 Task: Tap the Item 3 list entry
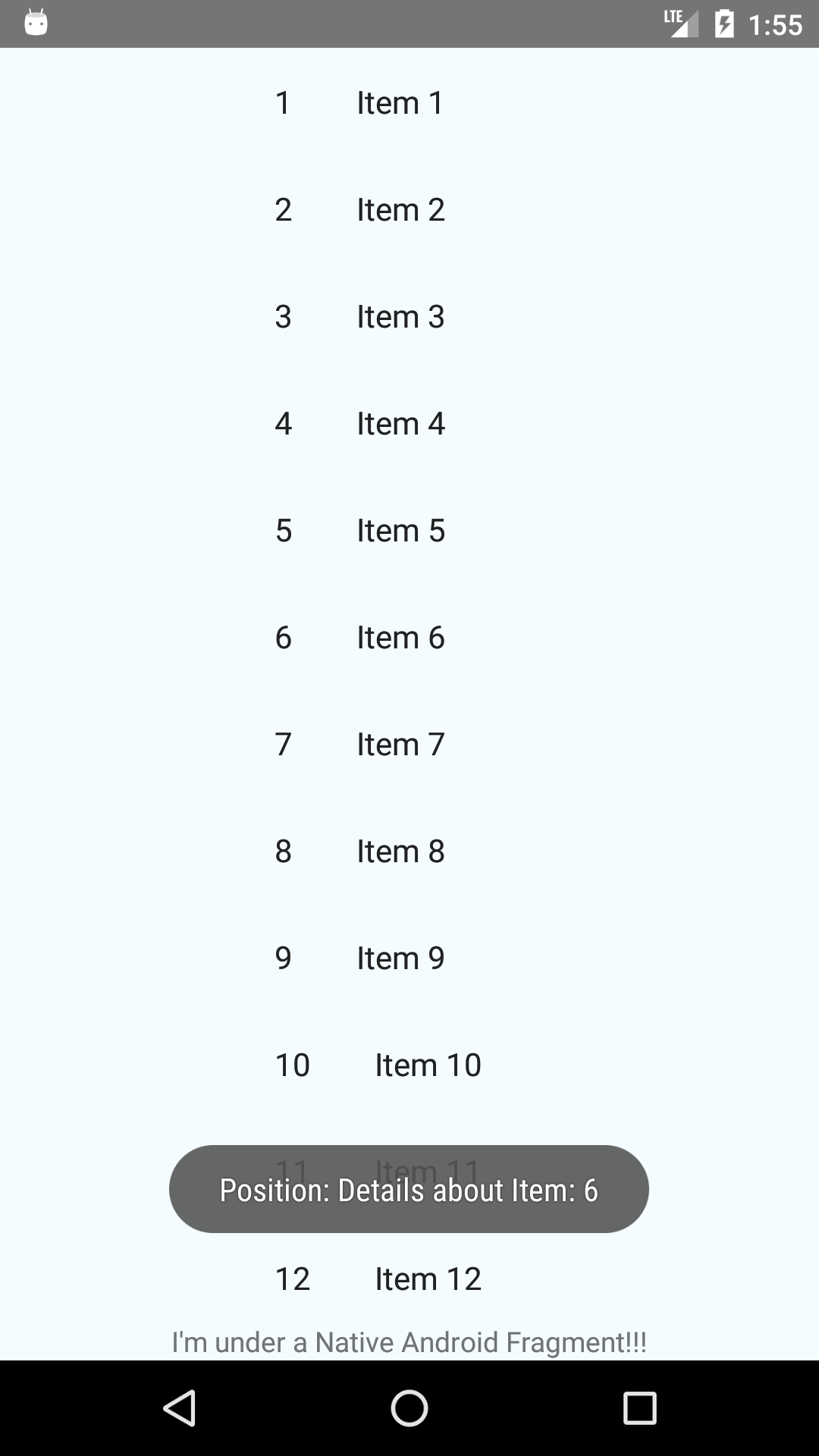click(400, 317)
